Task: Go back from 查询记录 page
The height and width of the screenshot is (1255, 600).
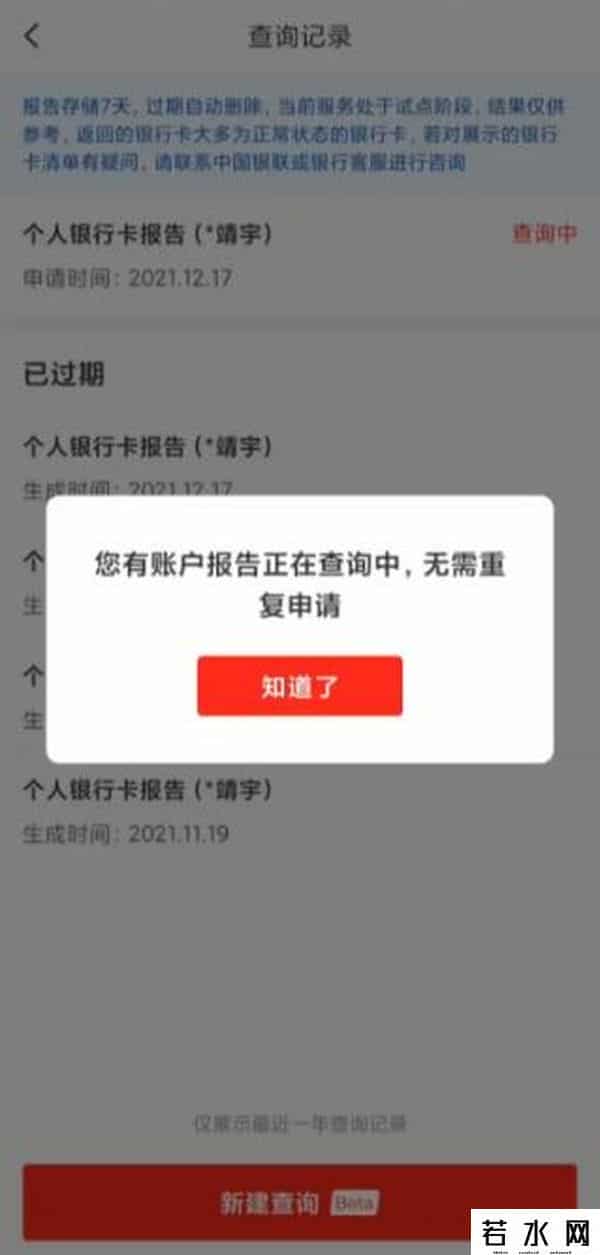Action: pyautogui.click(x=32, y=37)
